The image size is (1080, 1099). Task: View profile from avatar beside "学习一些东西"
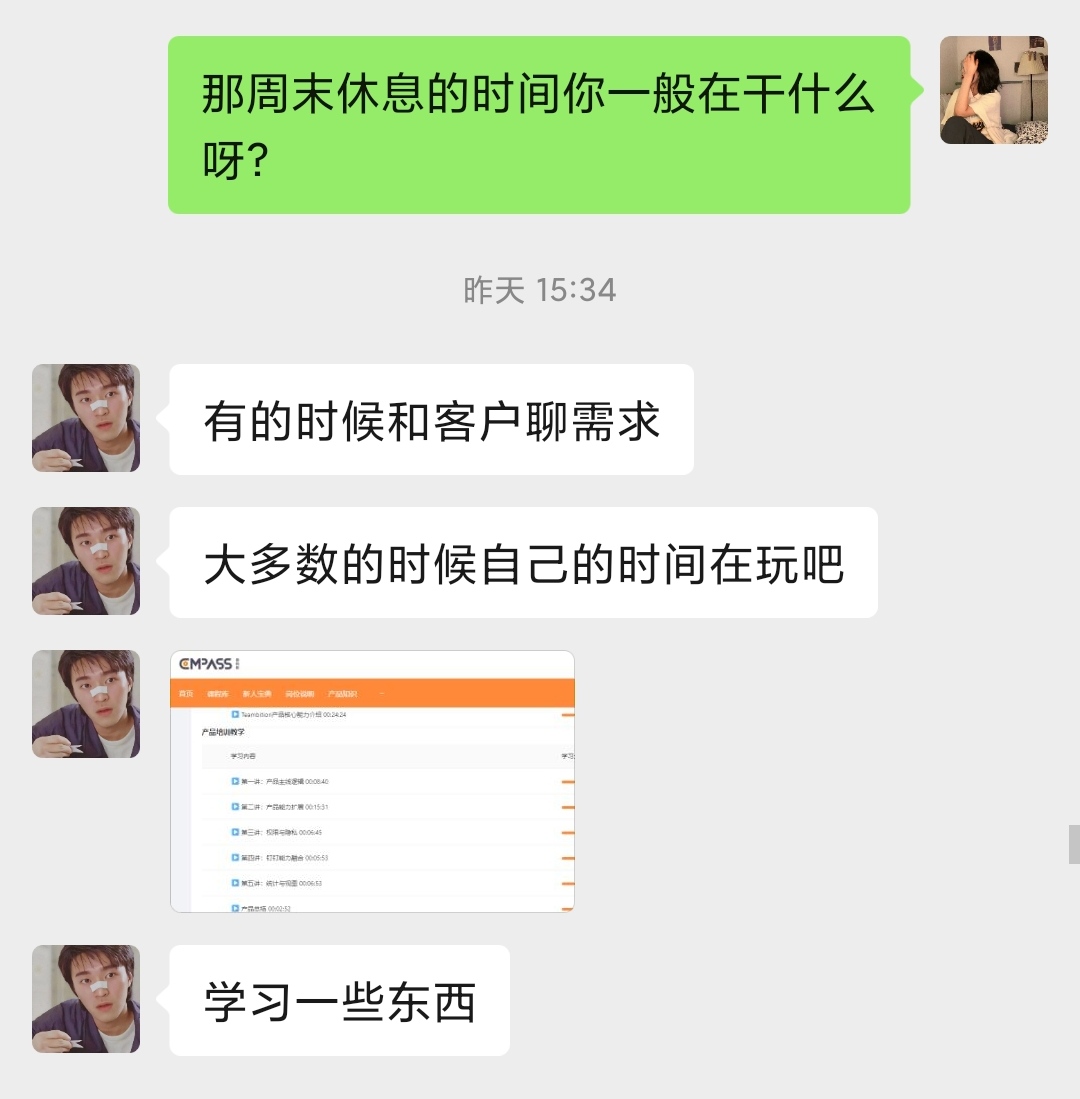(x=86, y=999)
